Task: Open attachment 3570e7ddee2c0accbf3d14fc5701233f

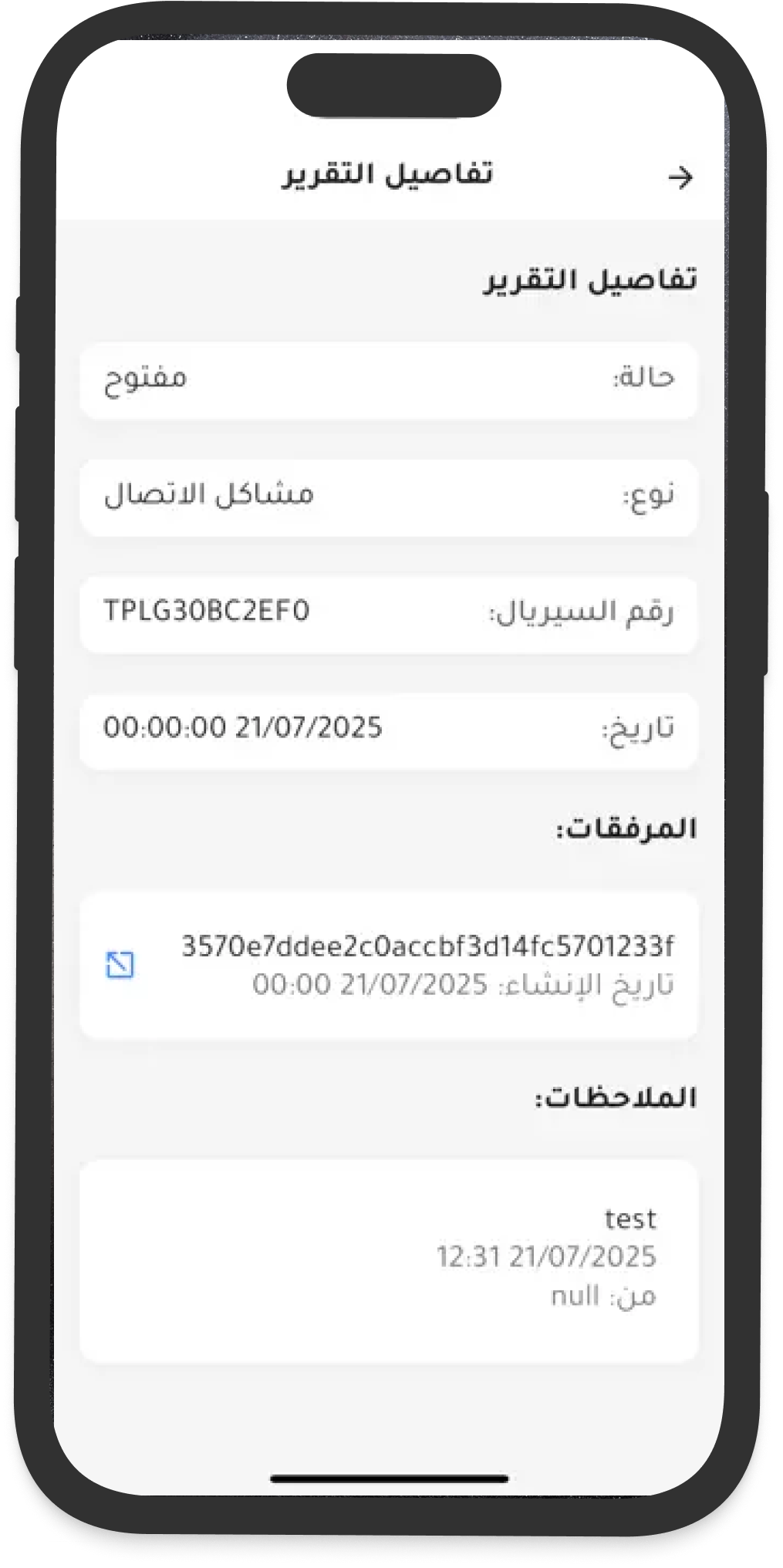Action: [427, 946]
